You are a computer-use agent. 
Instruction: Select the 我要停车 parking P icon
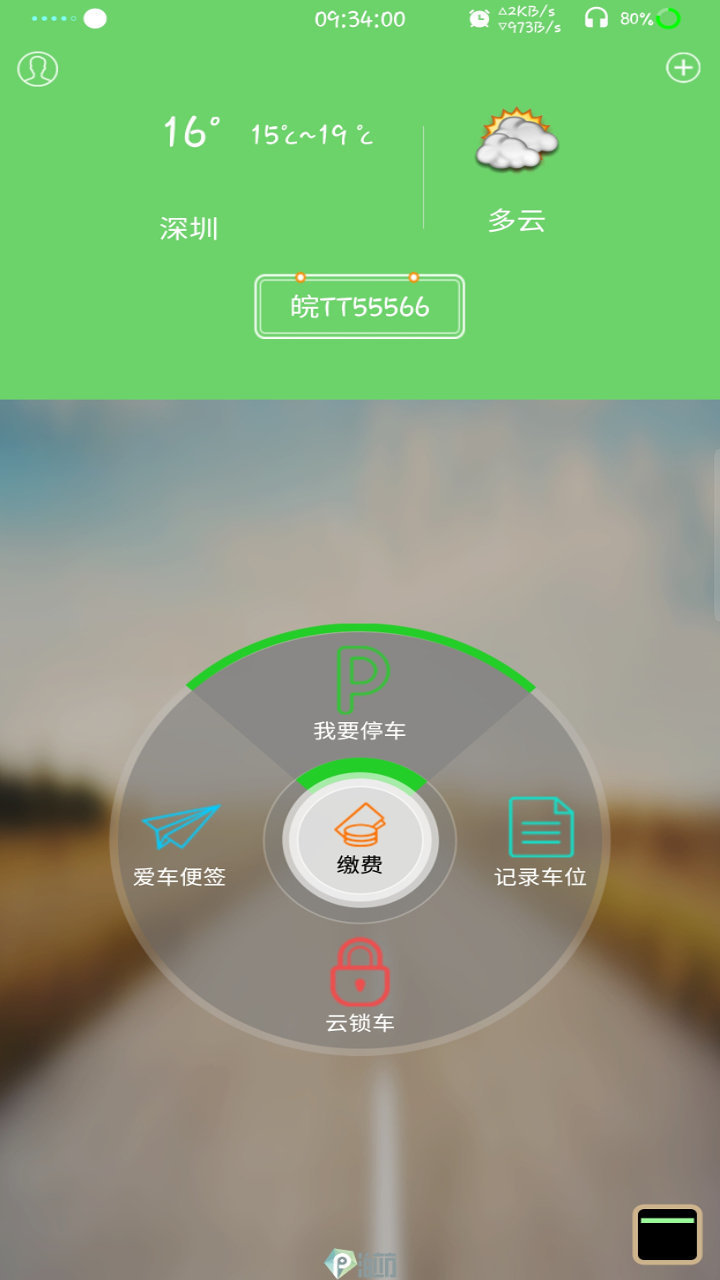pyautogui.click(x=360, y=675)
